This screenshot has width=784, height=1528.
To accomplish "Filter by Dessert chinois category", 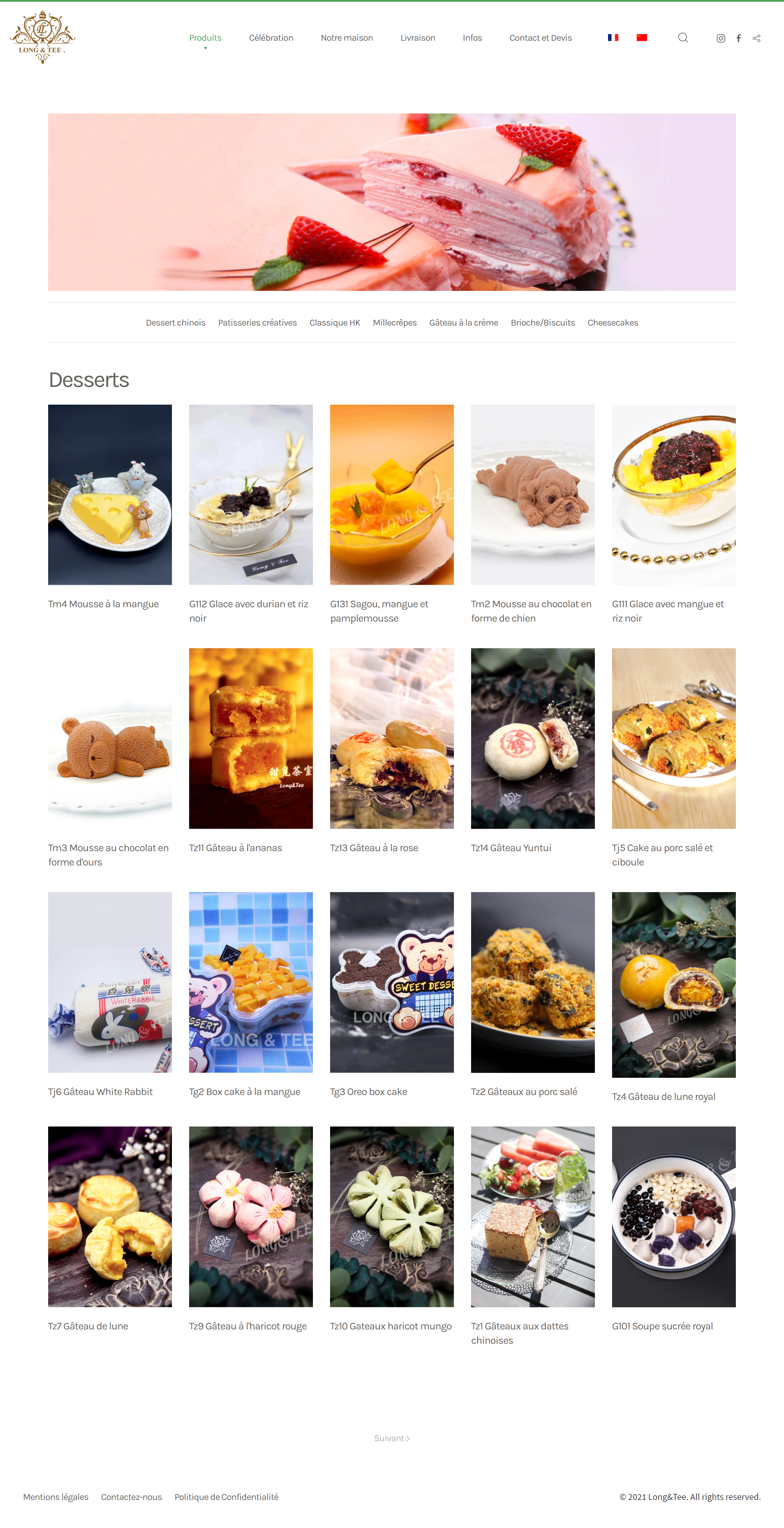I will tap(176, 323).
